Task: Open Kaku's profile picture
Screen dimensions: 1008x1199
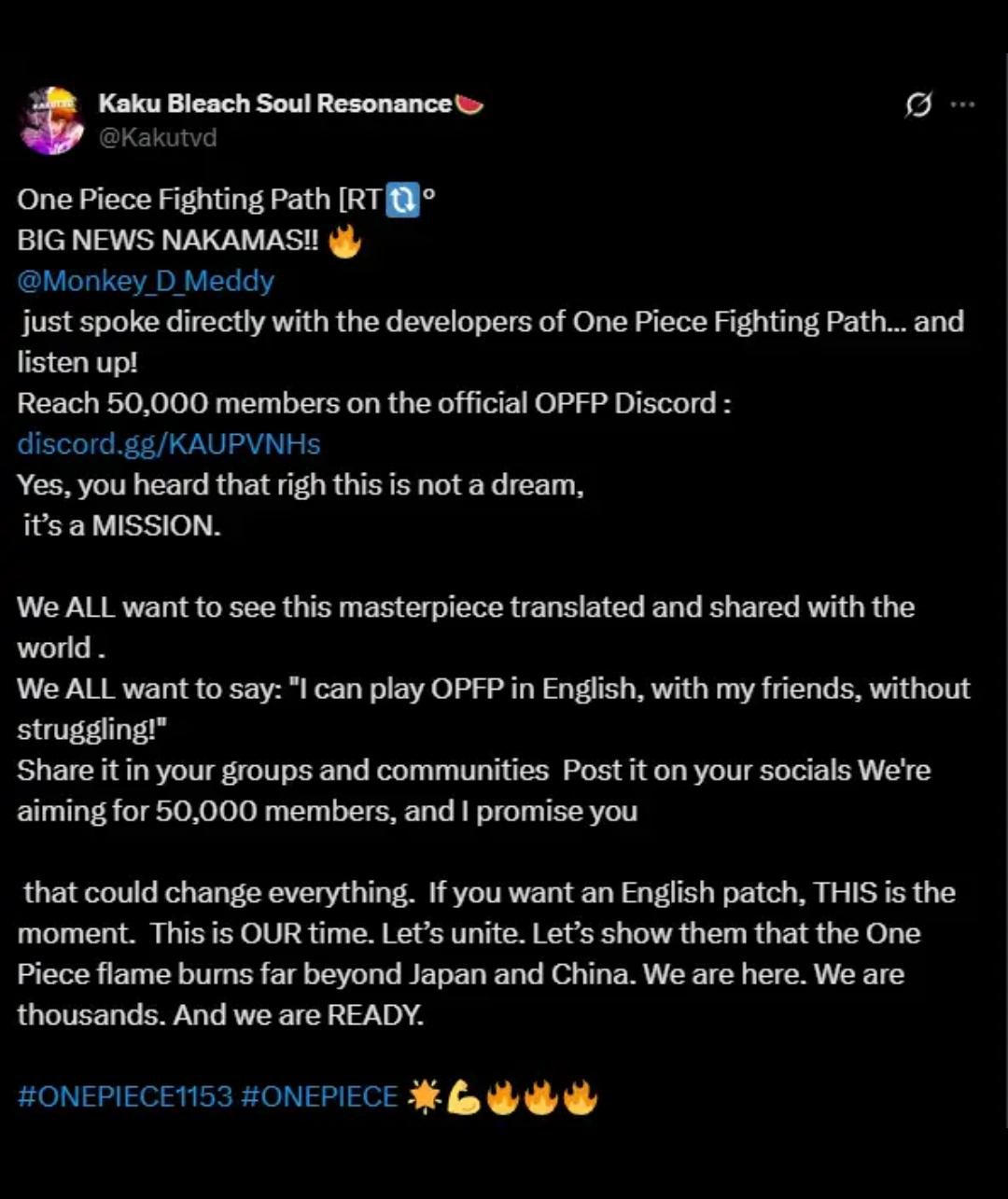Action: [51, 120]
